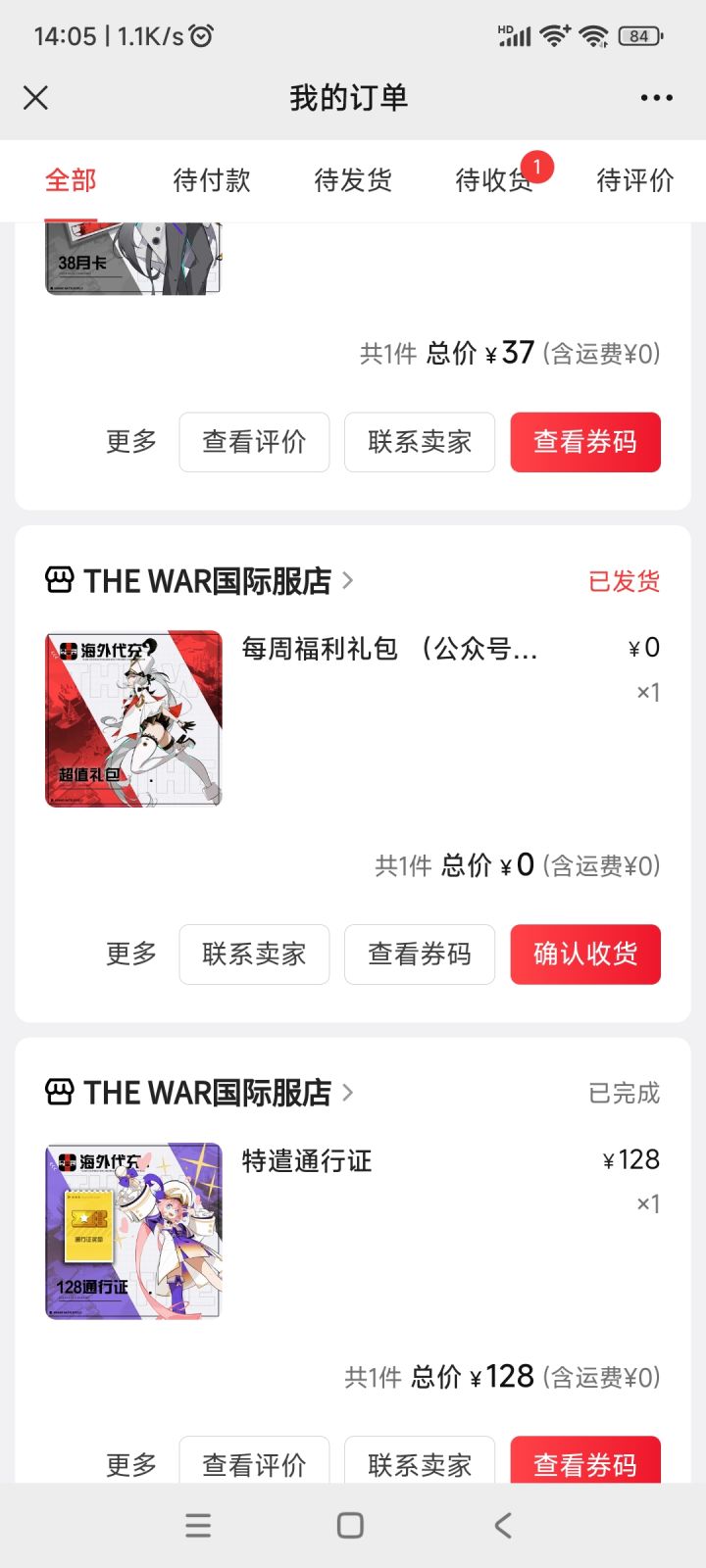This screenshot has width=706, height=1568.
Task: Select the 全部 orders tab
Action: point(71,180)
